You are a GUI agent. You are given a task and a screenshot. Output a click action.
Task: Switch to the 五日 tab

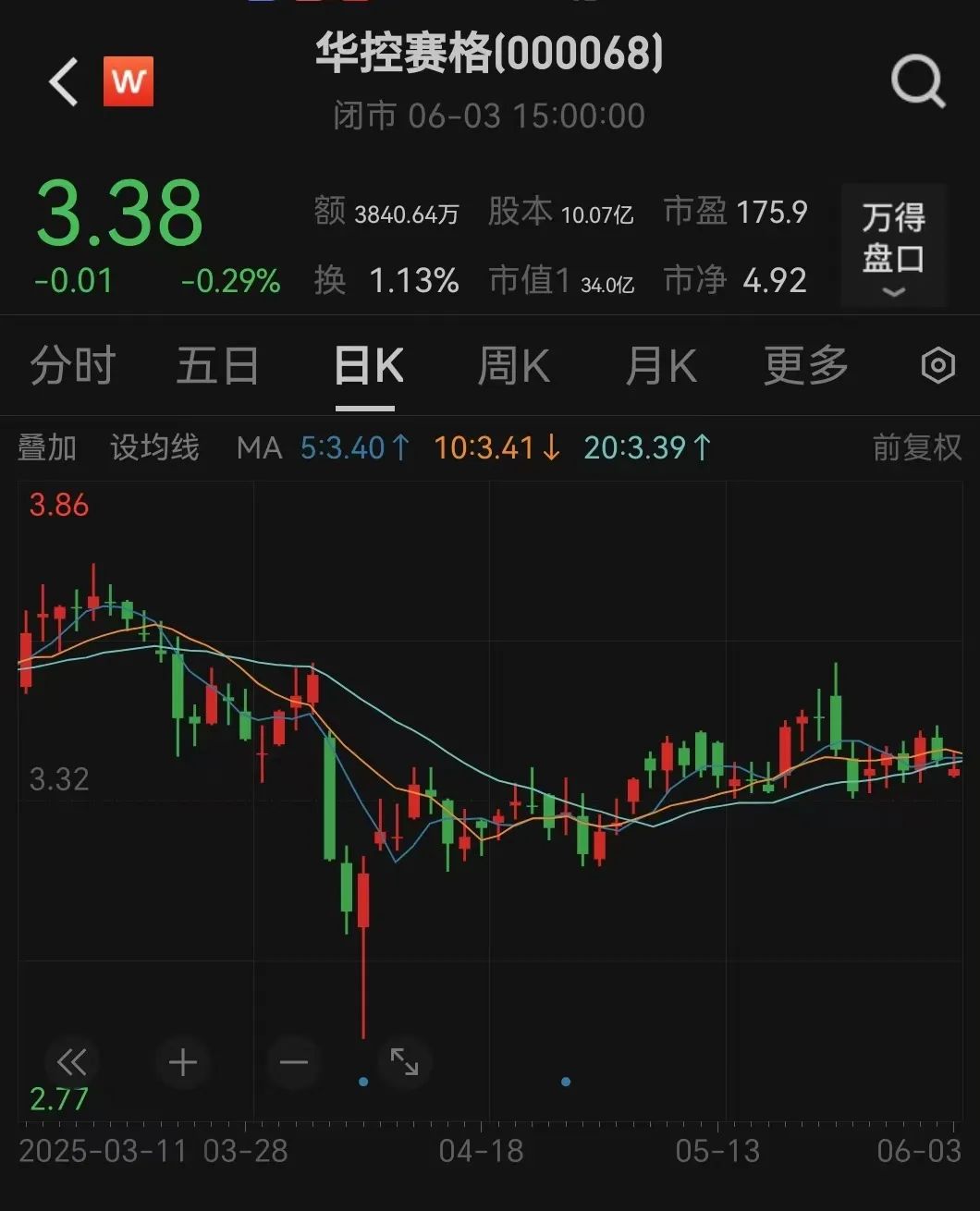217,366
